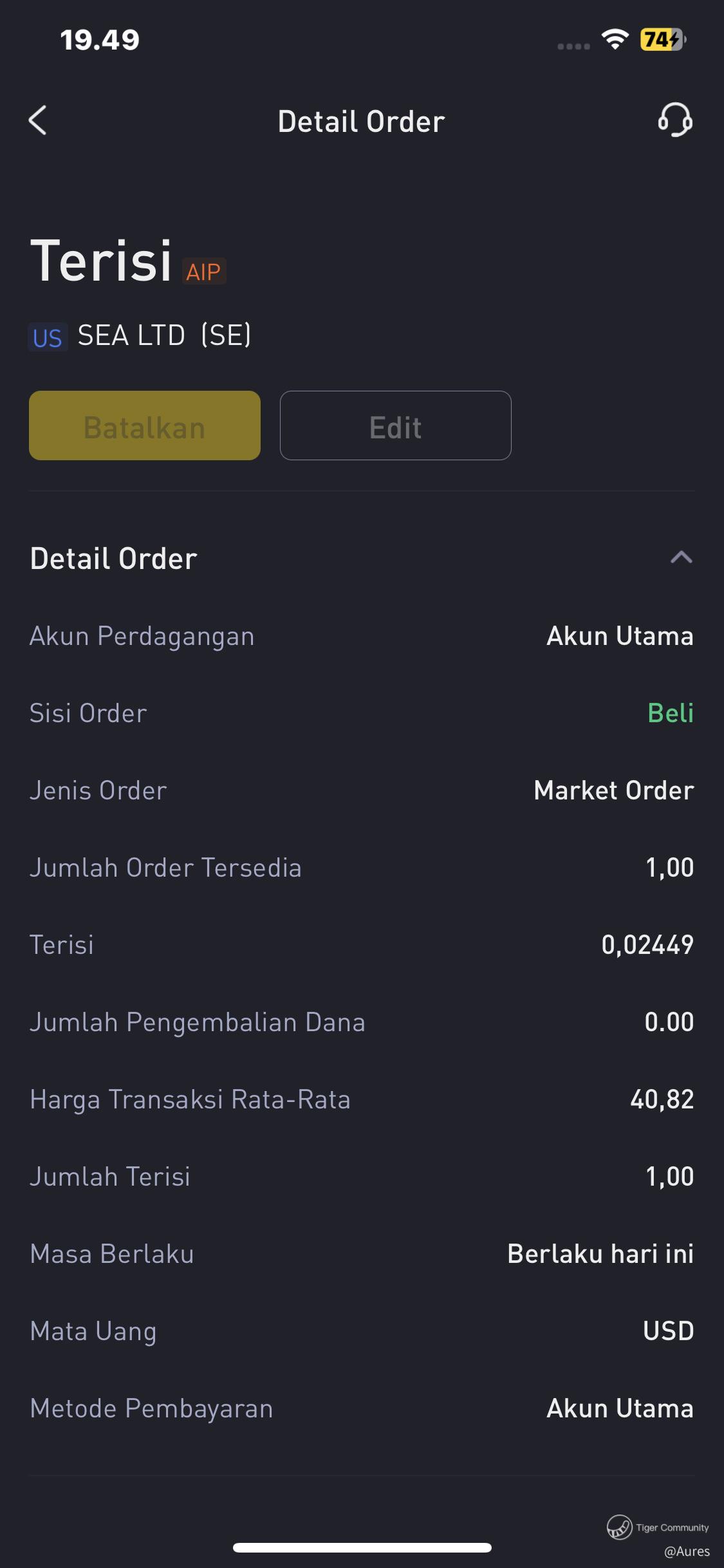Screen dimensions: 724x1568
Task: Go back from Detail Order
Action: click(x=38, y=120)
